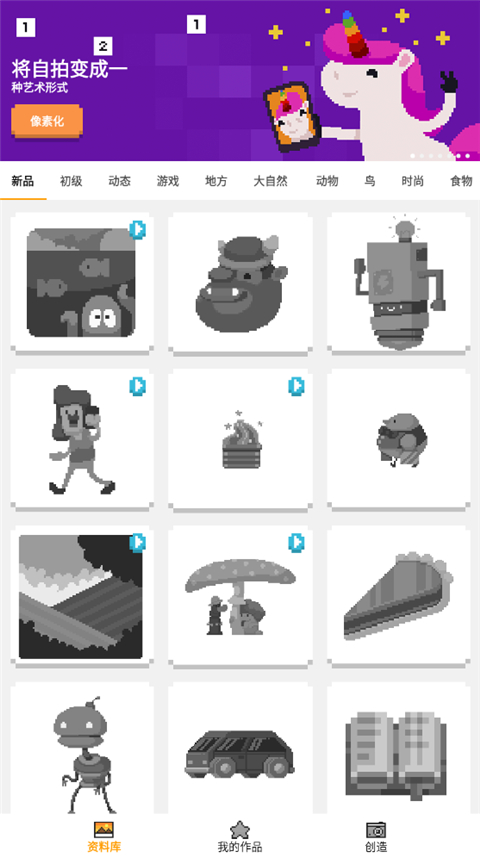Switch to the 食物 tab
480x857 pixels.
pos(461,181)
